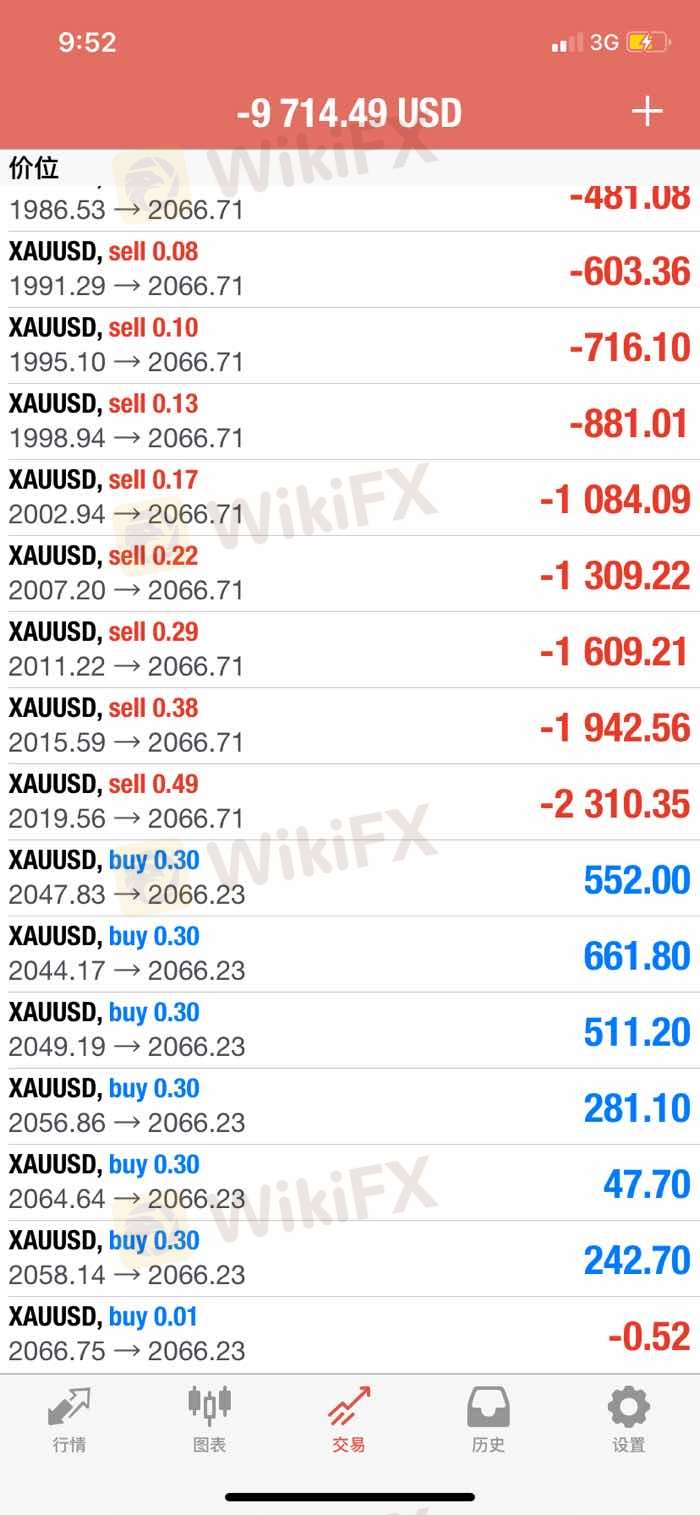
Task: Select the sell 0.49 position at 2019.56
Action: point(350,802)
